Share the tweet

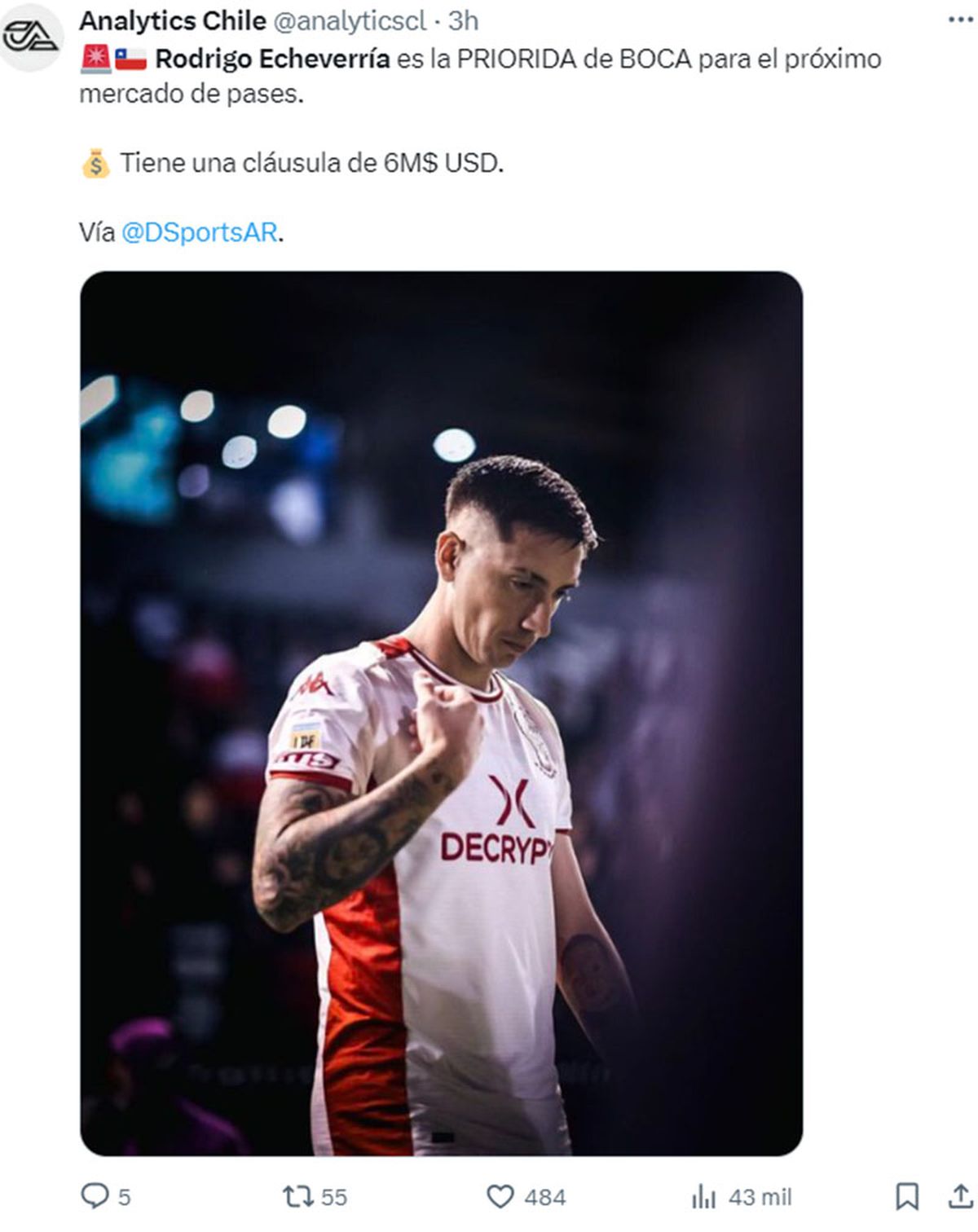(960, 1196)
